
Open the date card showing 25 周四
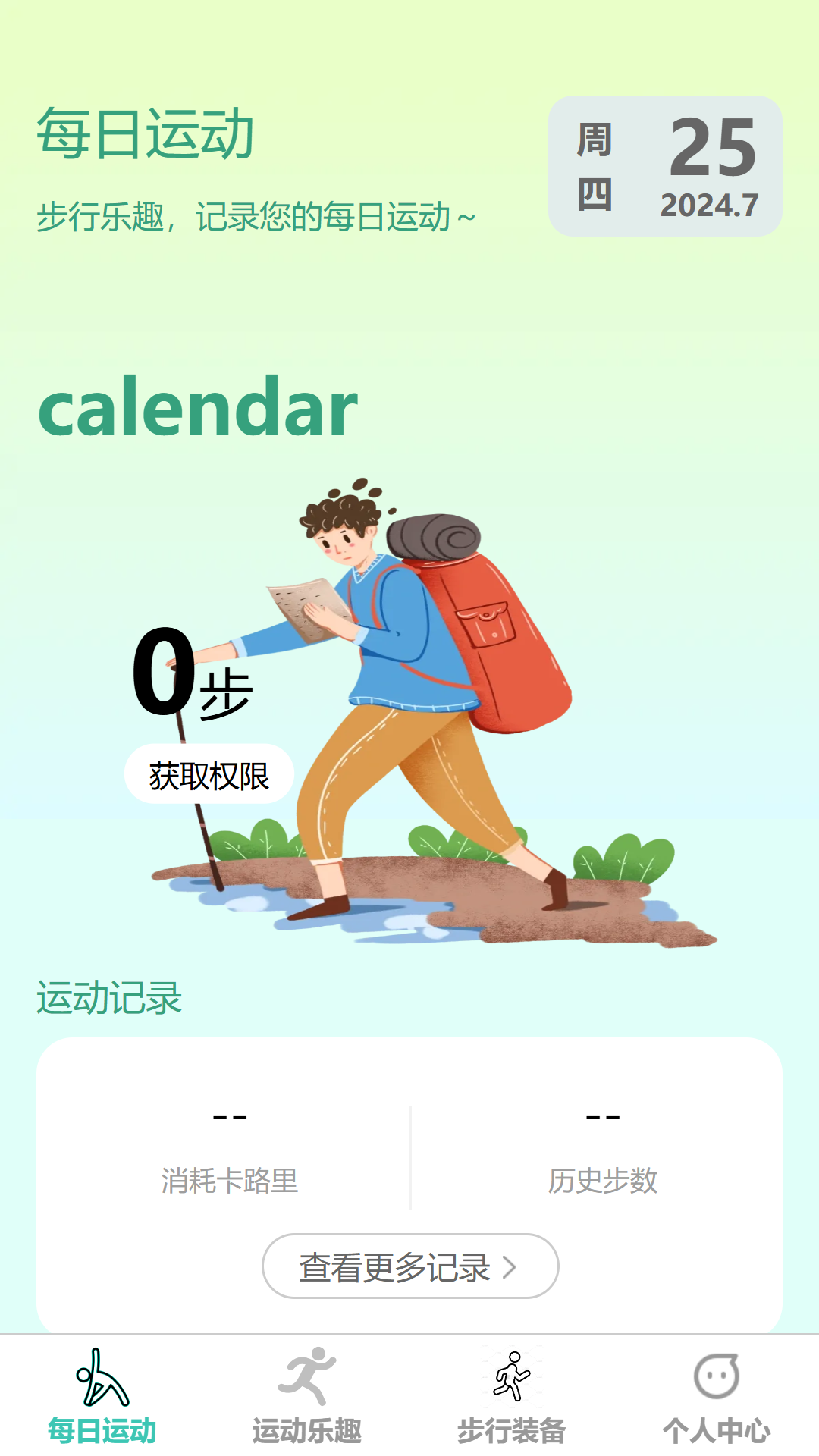point(665,166)
